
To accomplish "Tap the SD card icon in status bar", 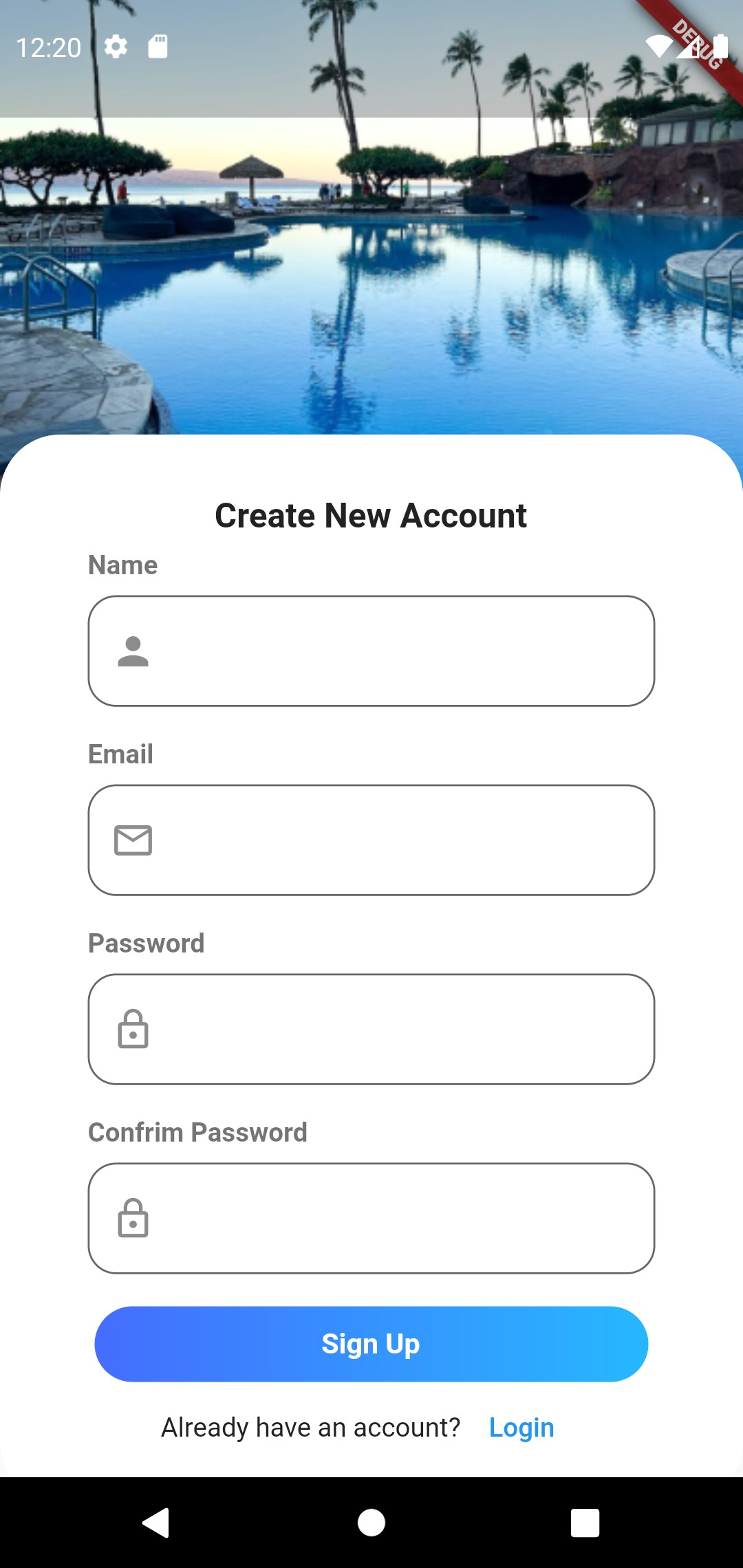I will click(x=158, y=47).
